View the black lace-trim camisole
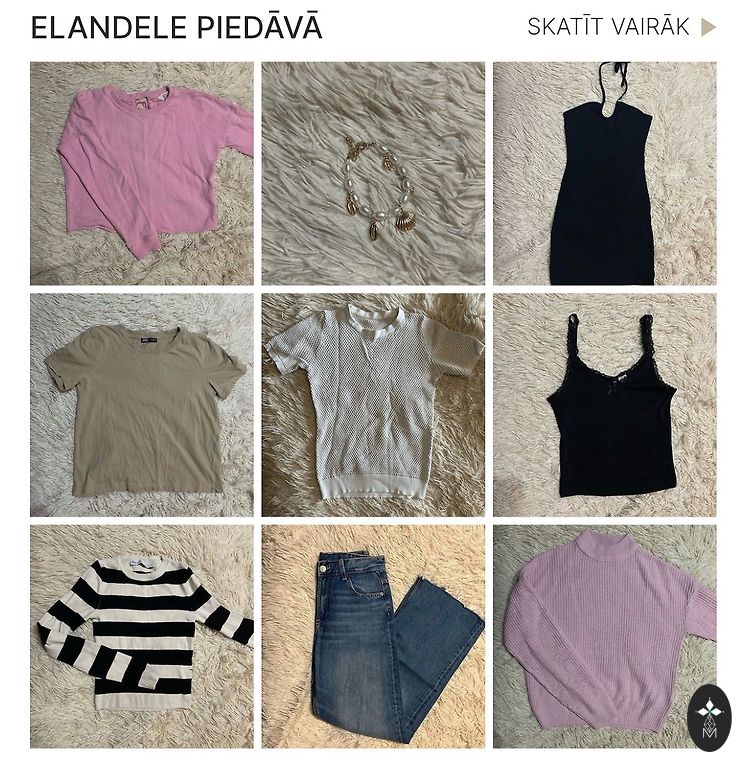This screenshot has height=768, width=748. tap(604, 405)
